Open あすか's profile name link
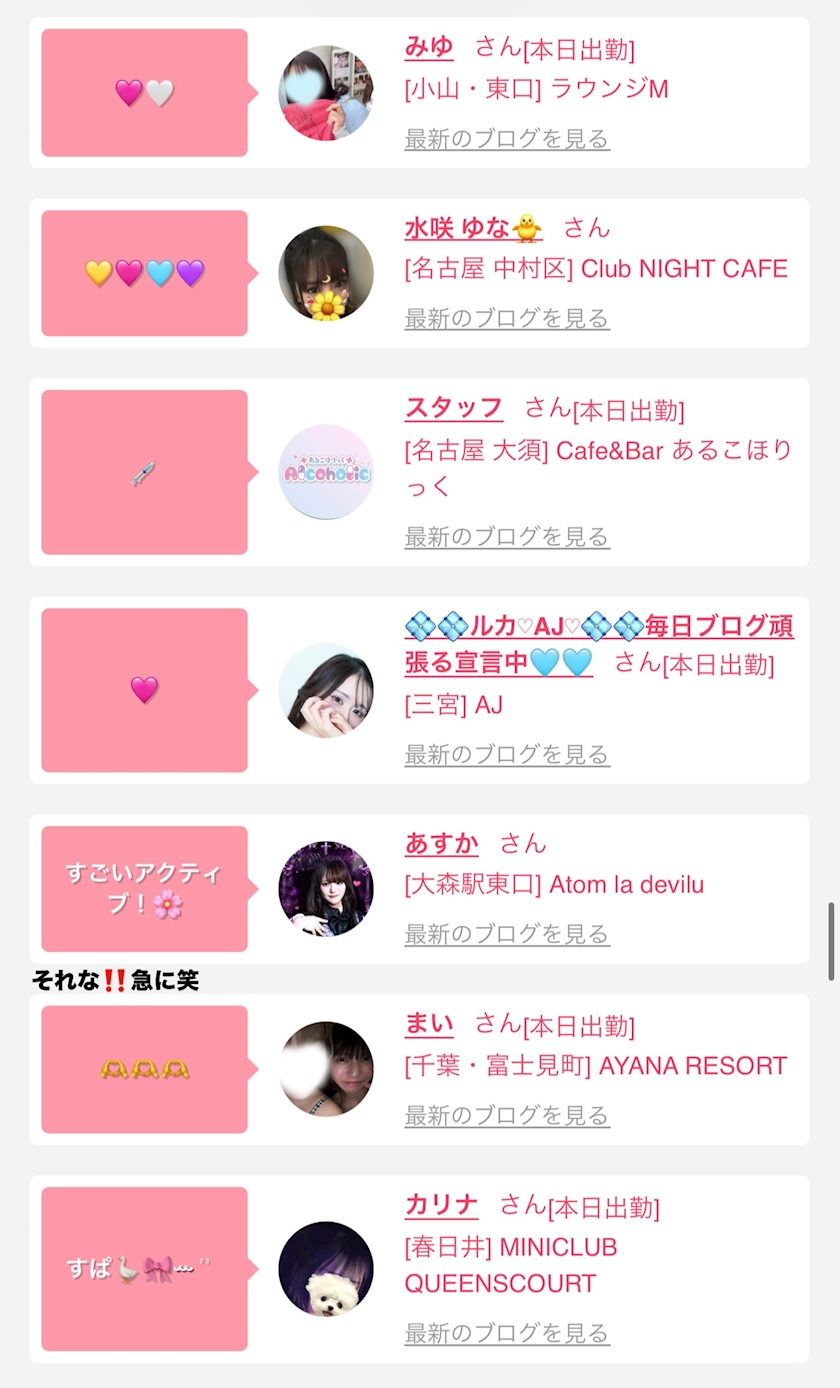The image size is (840, 1388). click(441, 843)
